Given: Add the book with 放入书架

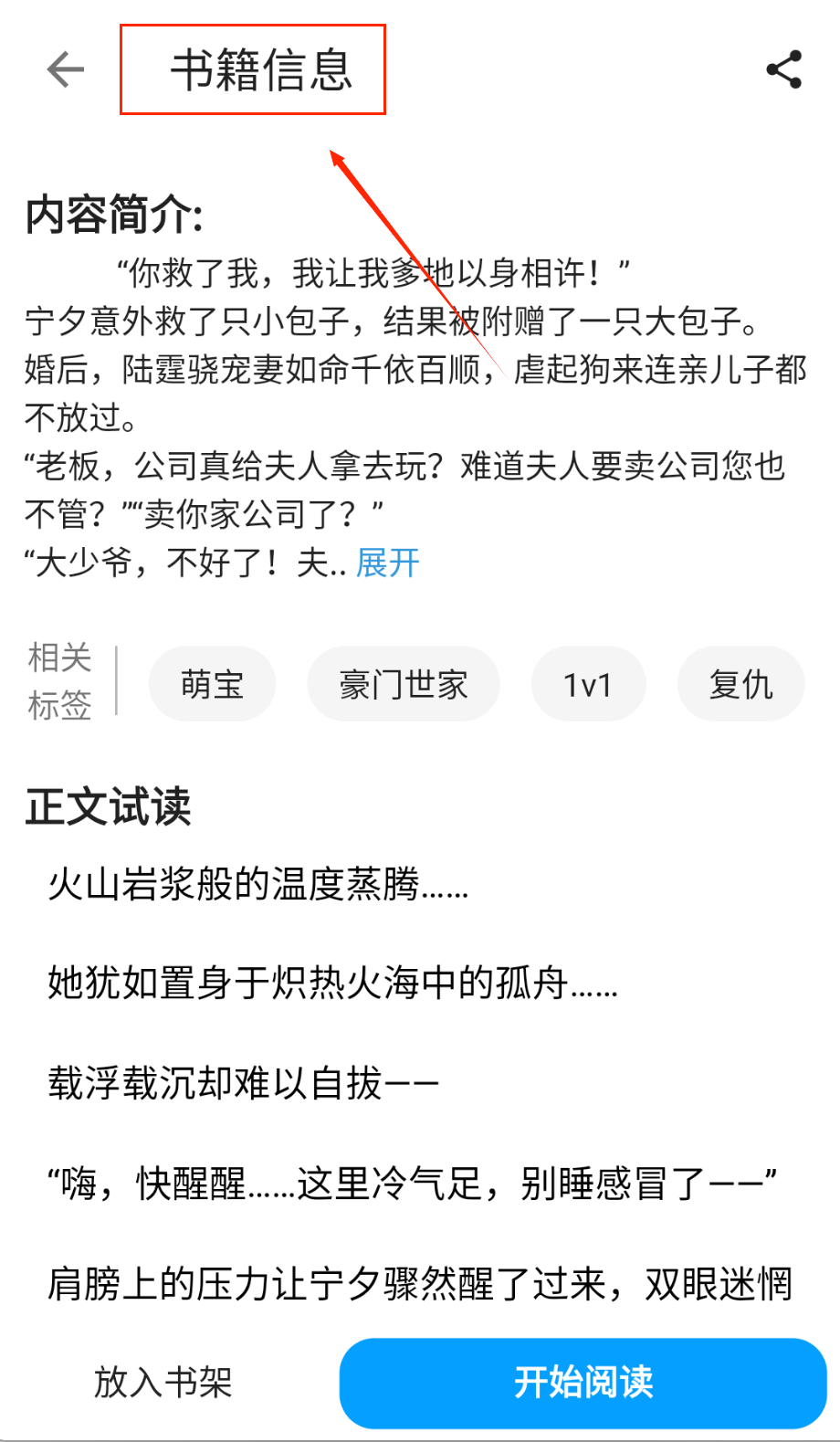Looking at the screenshot, I should (163, 1382).
